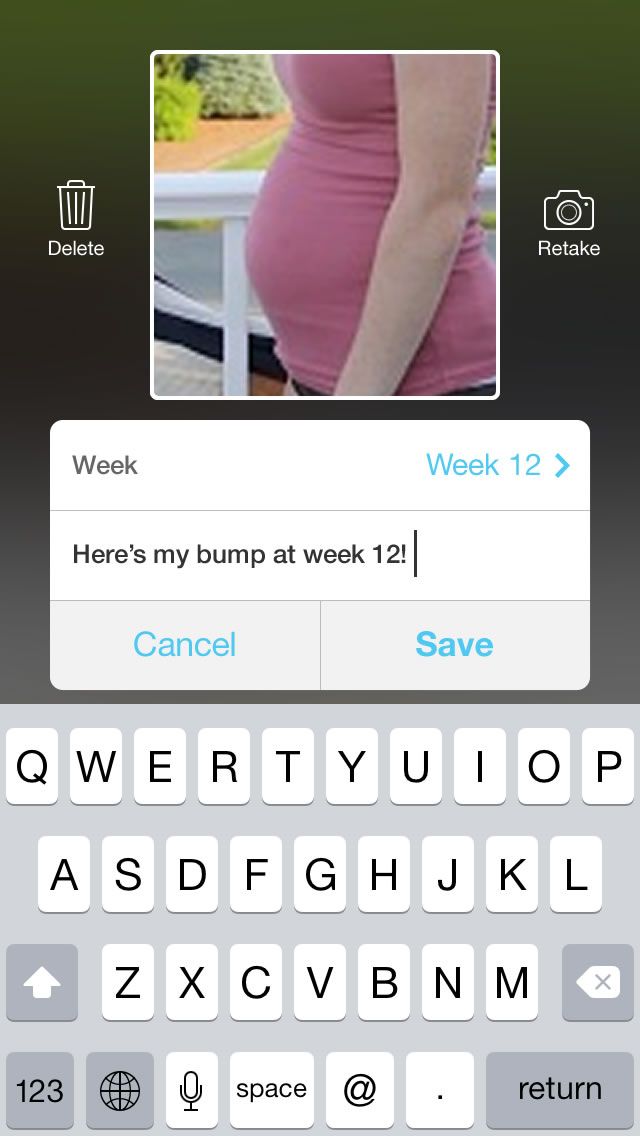The height and width of the screenshot is (1136, 640).
Task: Change keyboard language with globe key
Action: tap(120, 1089)
